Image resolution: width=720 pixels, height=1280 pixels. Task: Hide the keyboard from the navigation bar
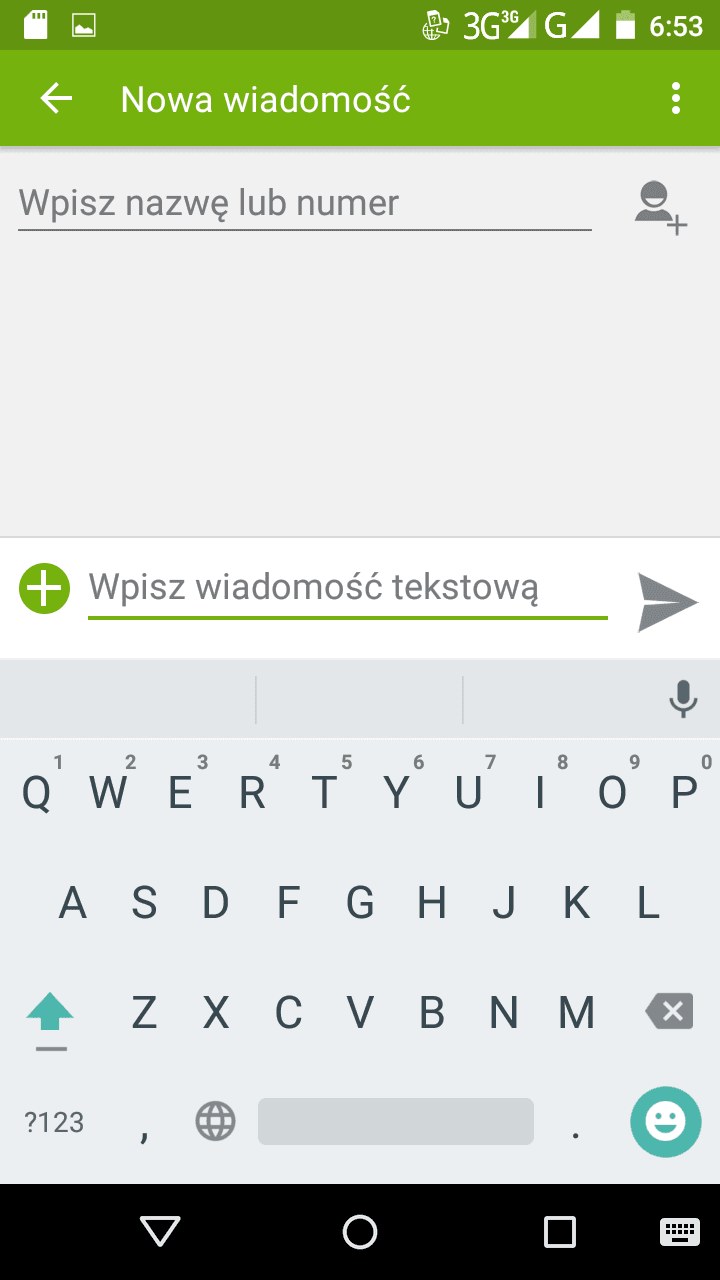[x=679, y=1231]
